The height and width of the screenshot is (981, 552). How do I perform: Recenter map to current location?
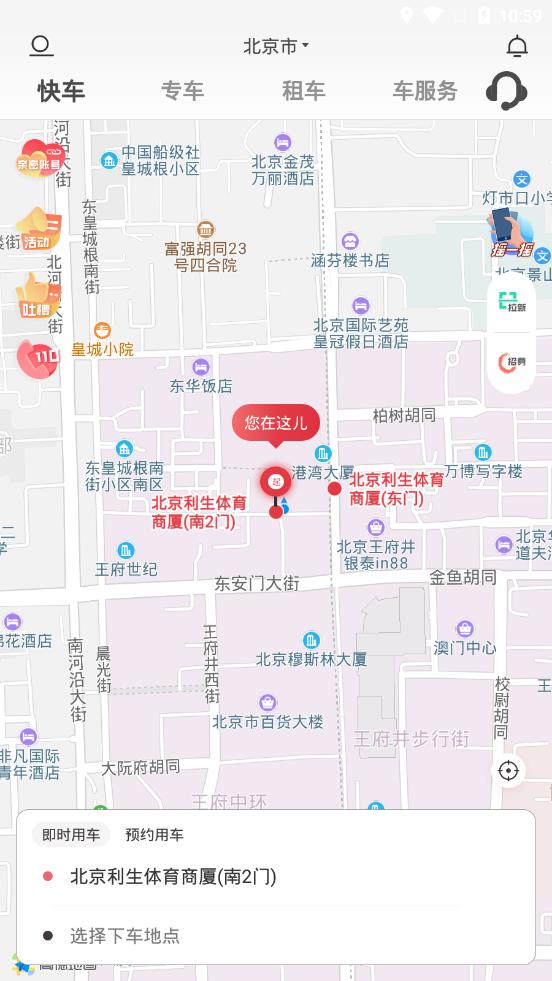508,771
